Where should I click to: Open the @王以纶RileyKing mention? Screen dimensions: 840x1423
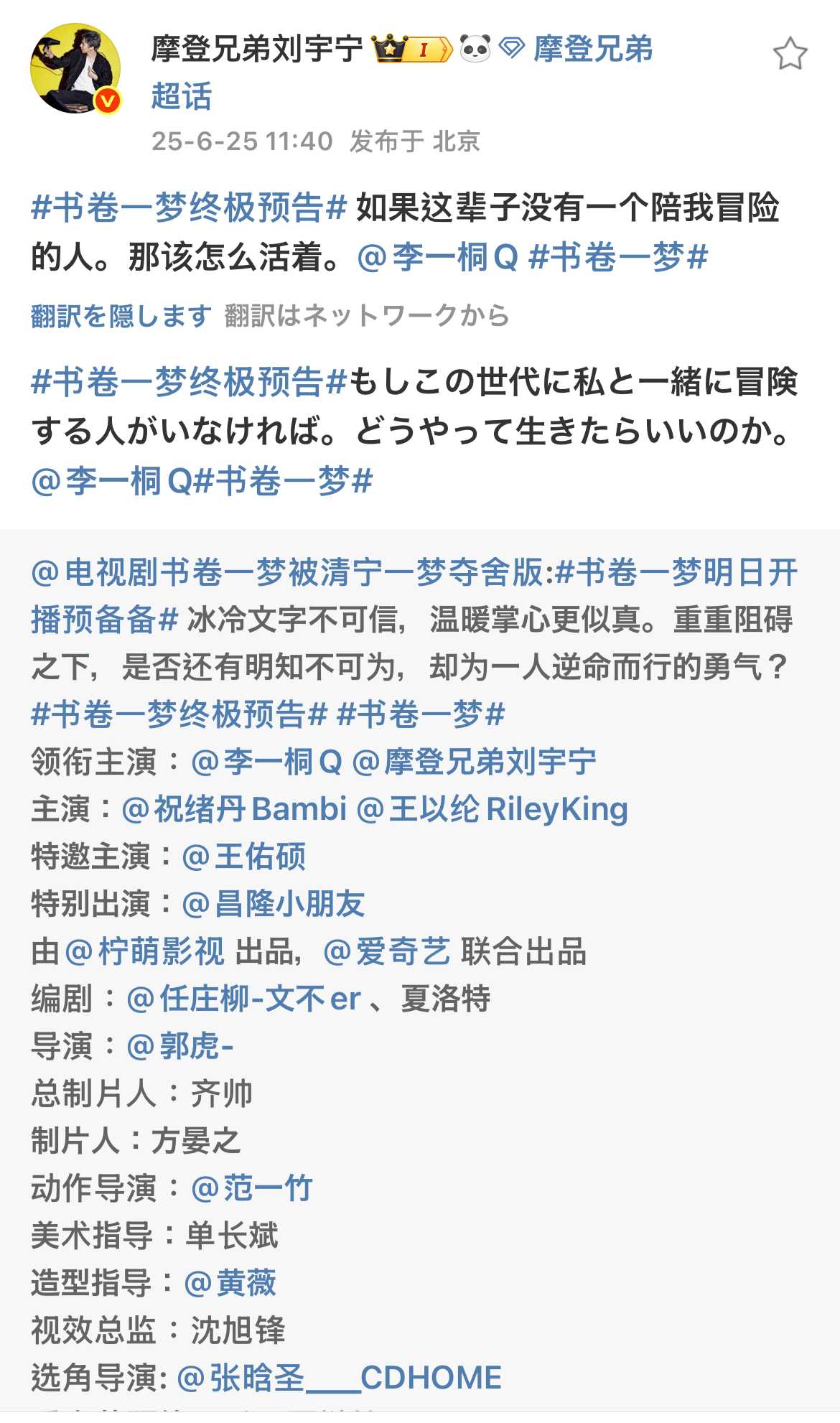pyautogui.click(x=492, y=809)
